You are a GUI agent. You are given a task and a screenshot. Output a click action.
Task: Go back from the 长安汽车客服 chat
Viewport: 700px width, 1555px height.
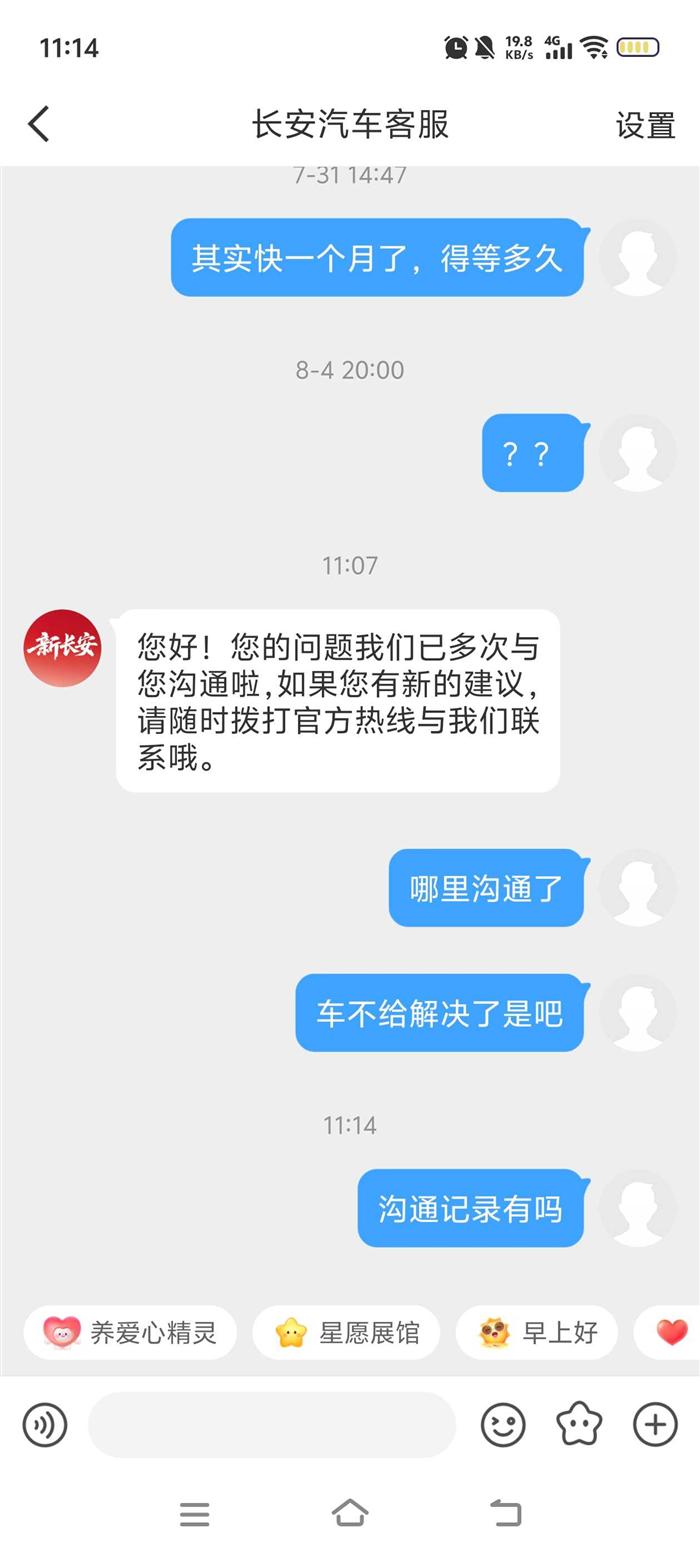[x=38, y=125]
